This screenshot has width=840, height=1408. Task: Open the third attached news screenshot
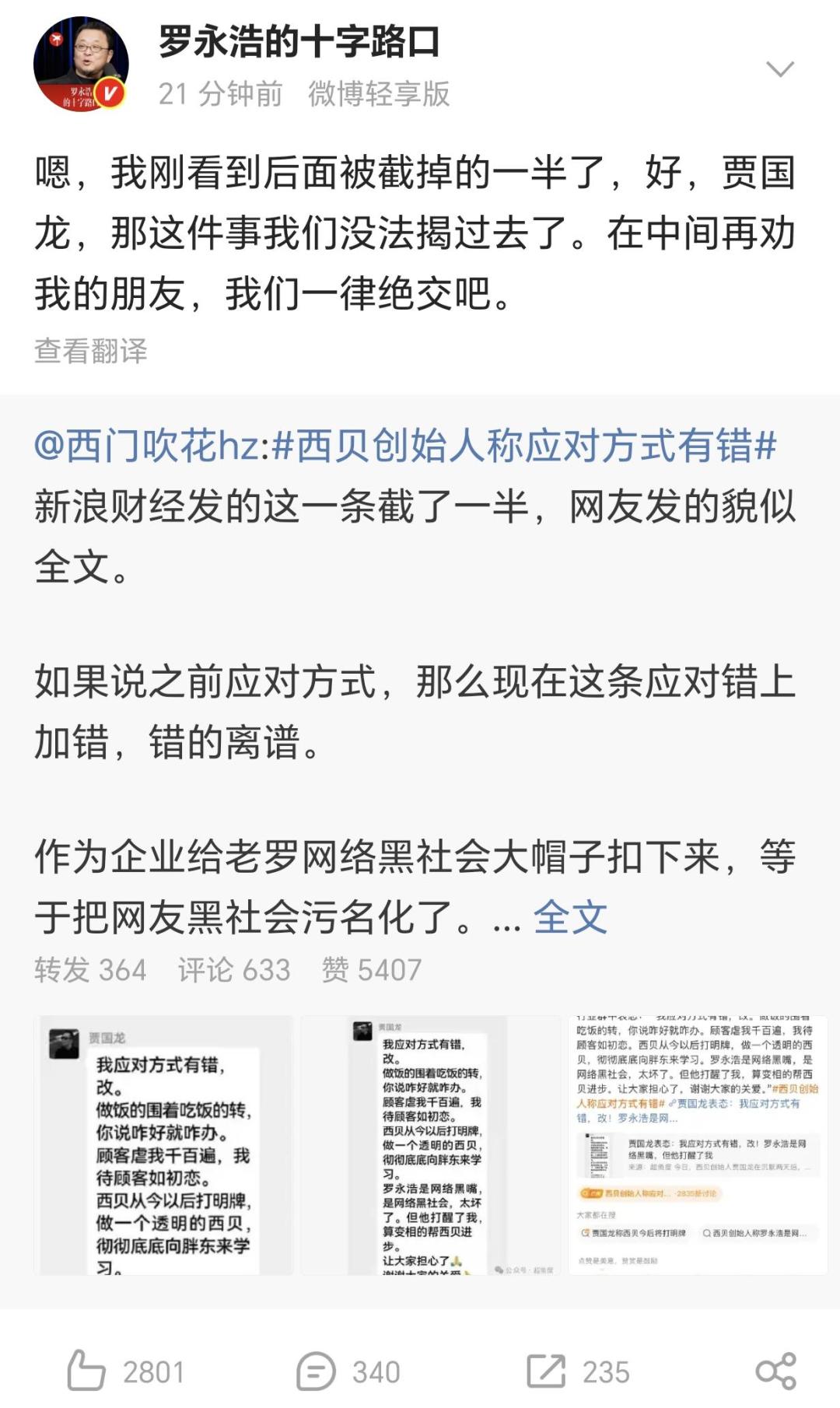(698, 1145)
